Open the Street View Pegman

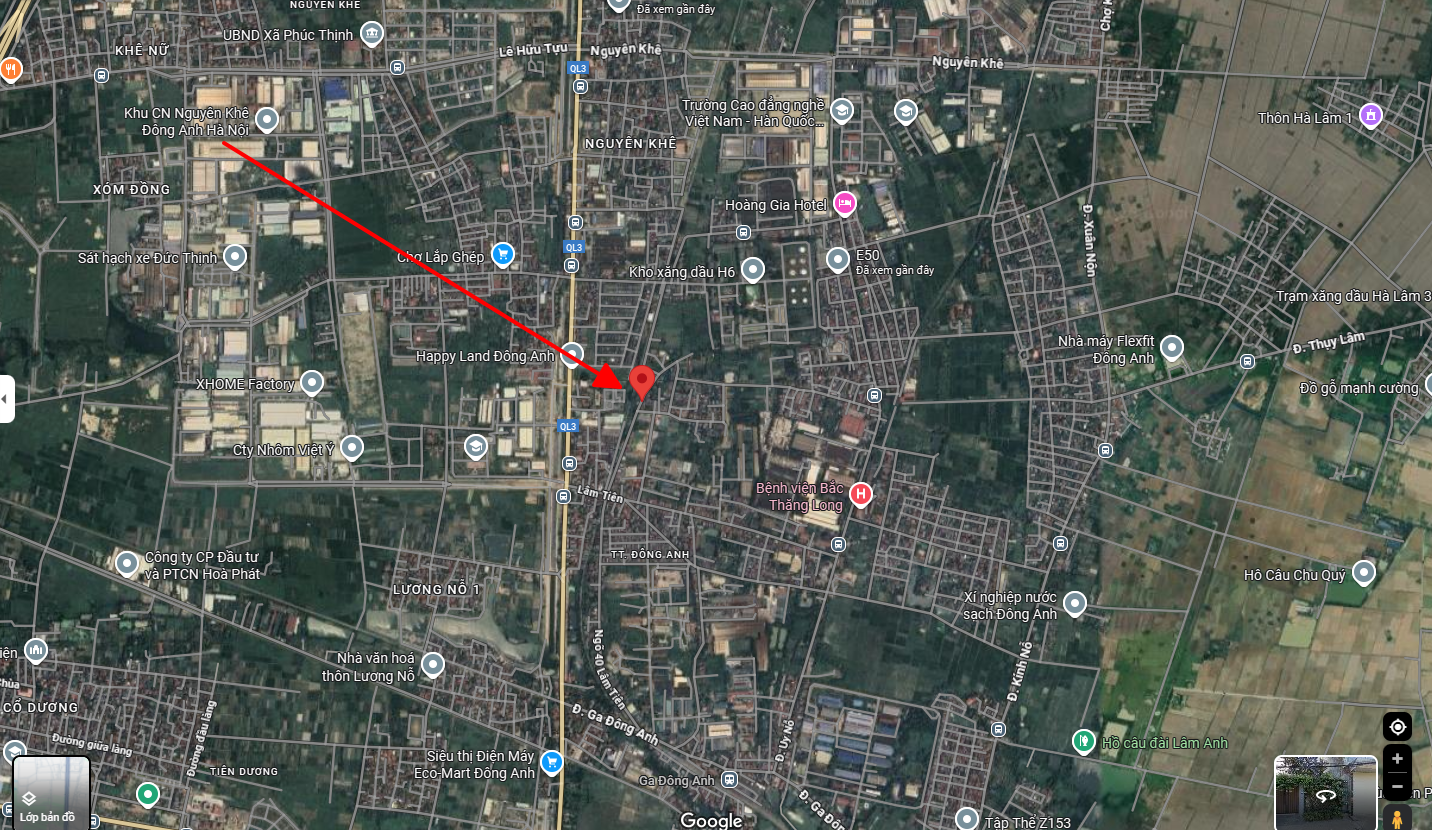pyautogui.click(x=1397, y=819)
